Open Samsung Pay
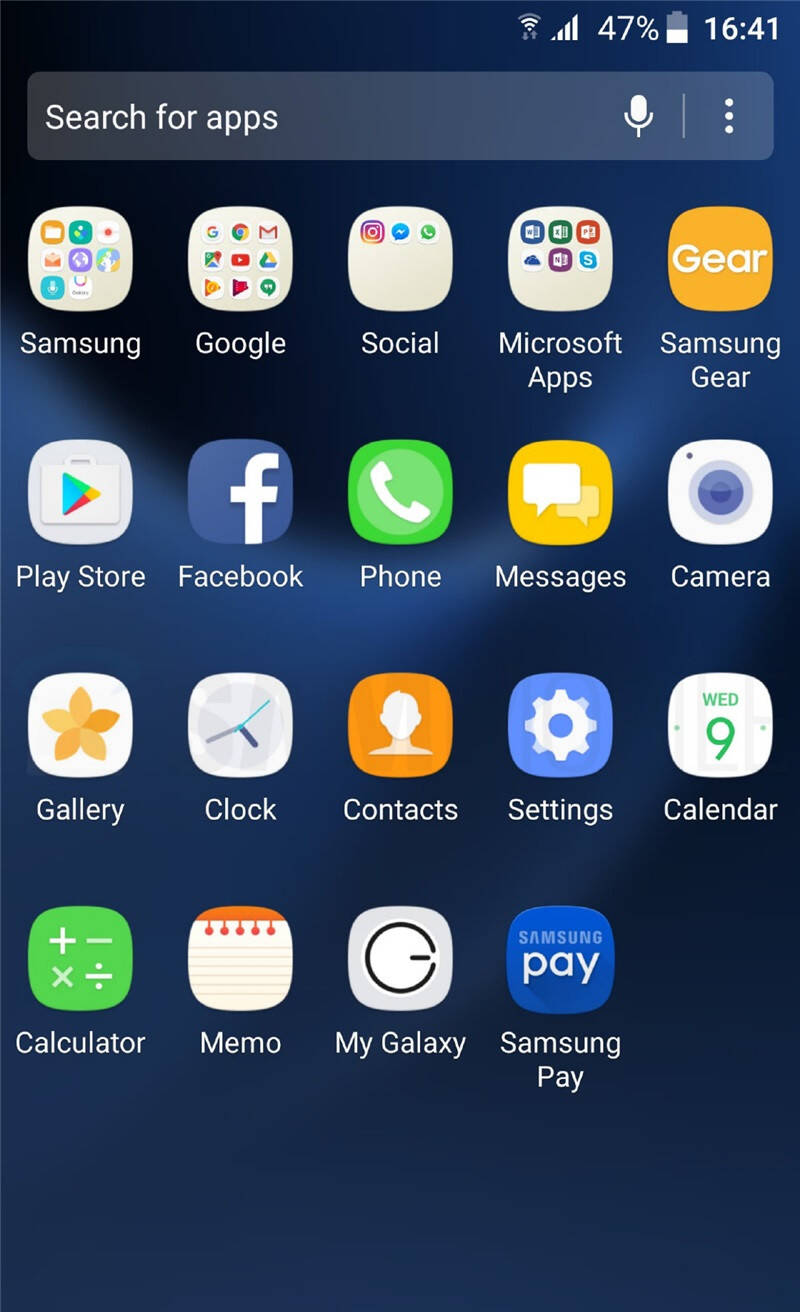The image size is (800, 1312). pyautogui.click(x=560, y=958)
